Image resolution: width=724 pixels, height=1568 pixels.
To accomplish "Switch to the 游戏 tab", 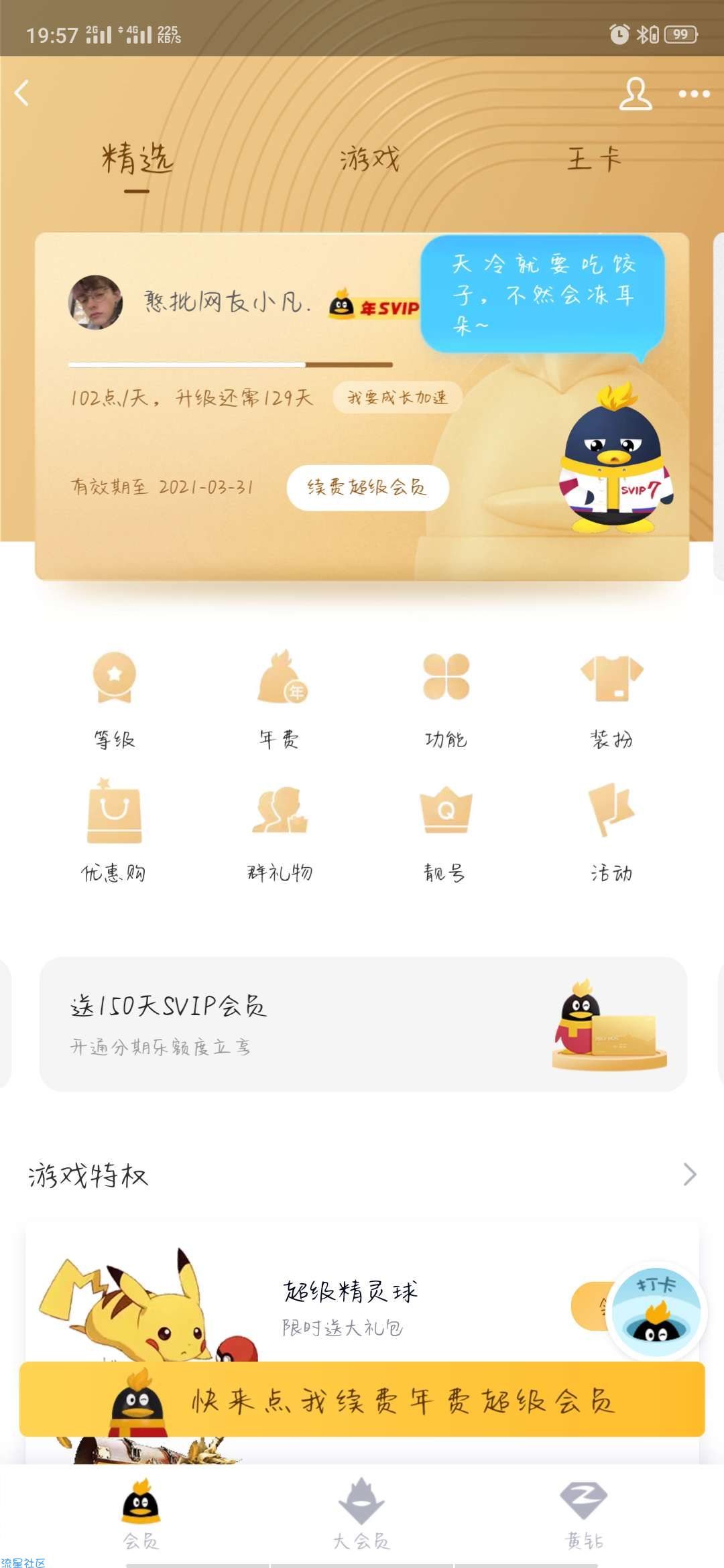I will [369, 159].
